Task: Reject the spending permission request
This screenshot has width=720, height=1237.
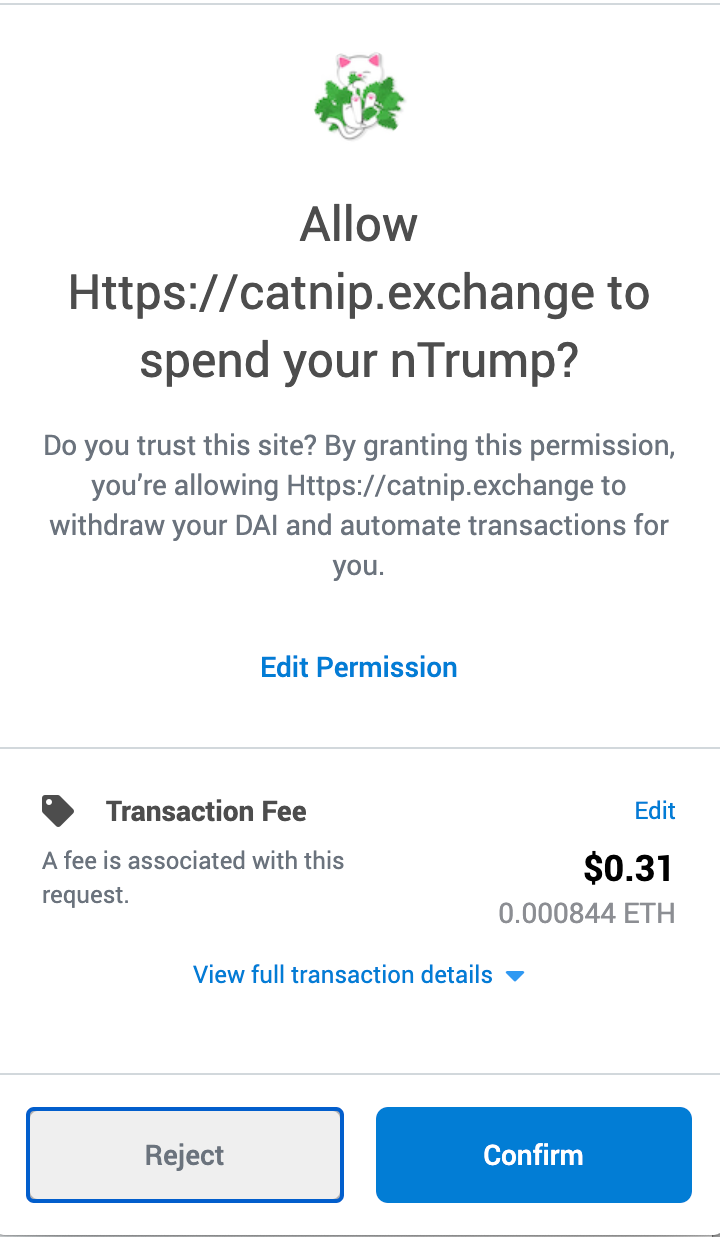Action: point(185,1154)
